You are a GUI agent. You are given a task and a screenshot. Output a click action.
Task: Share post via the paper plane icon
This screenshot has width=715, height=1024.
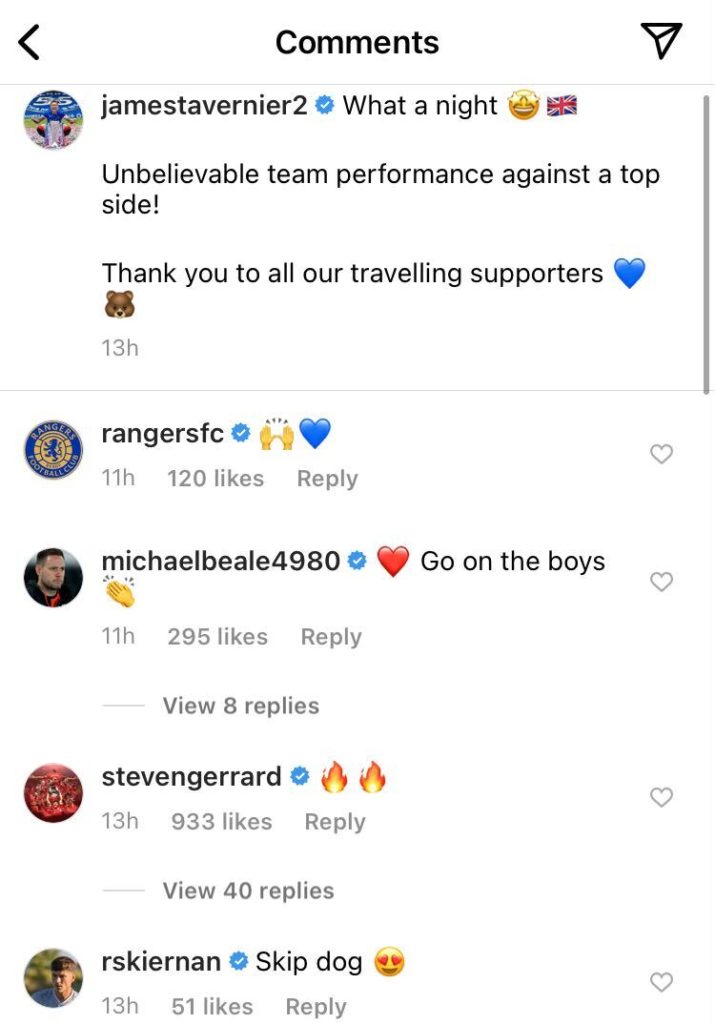pos(661,41)
